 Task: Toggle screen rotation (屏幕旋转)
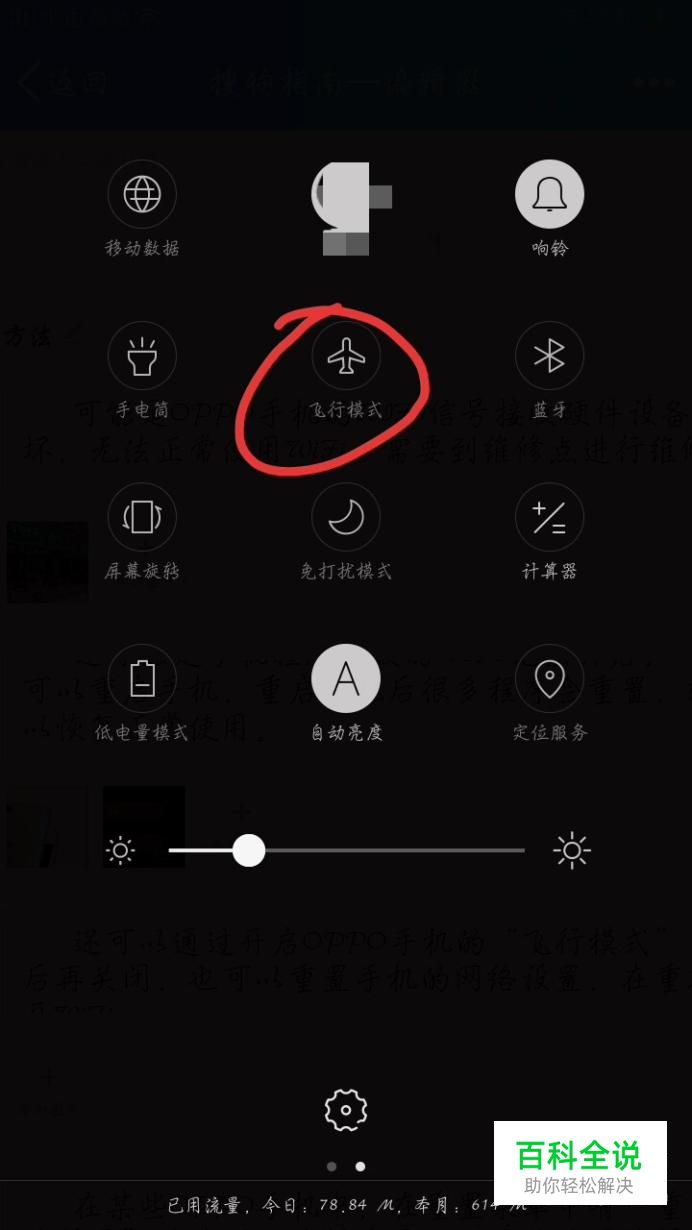pyautogui.click(x=142, y=517)
